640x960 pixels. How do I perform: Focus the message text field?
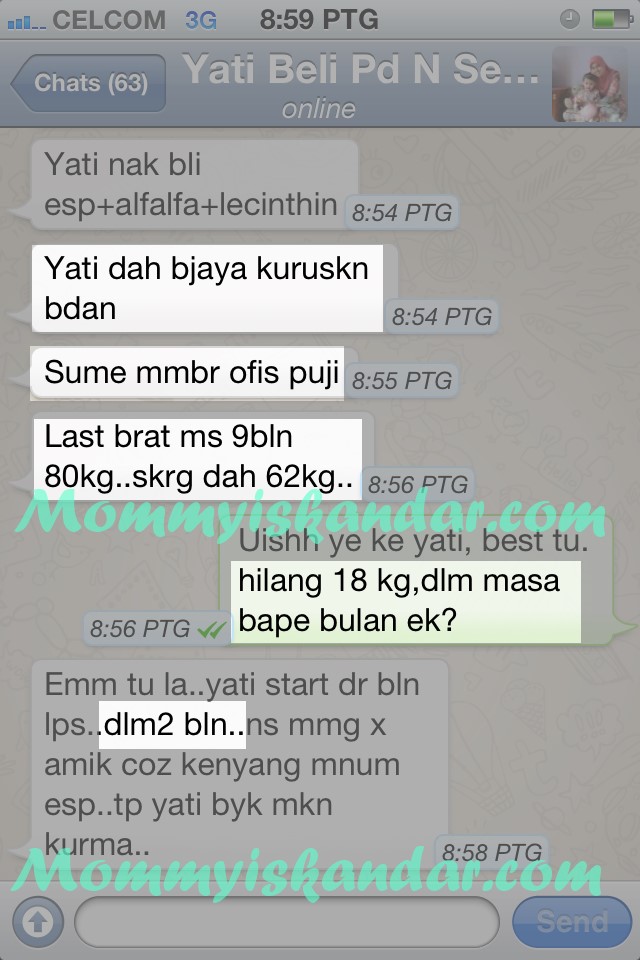(x=287, y=920)
